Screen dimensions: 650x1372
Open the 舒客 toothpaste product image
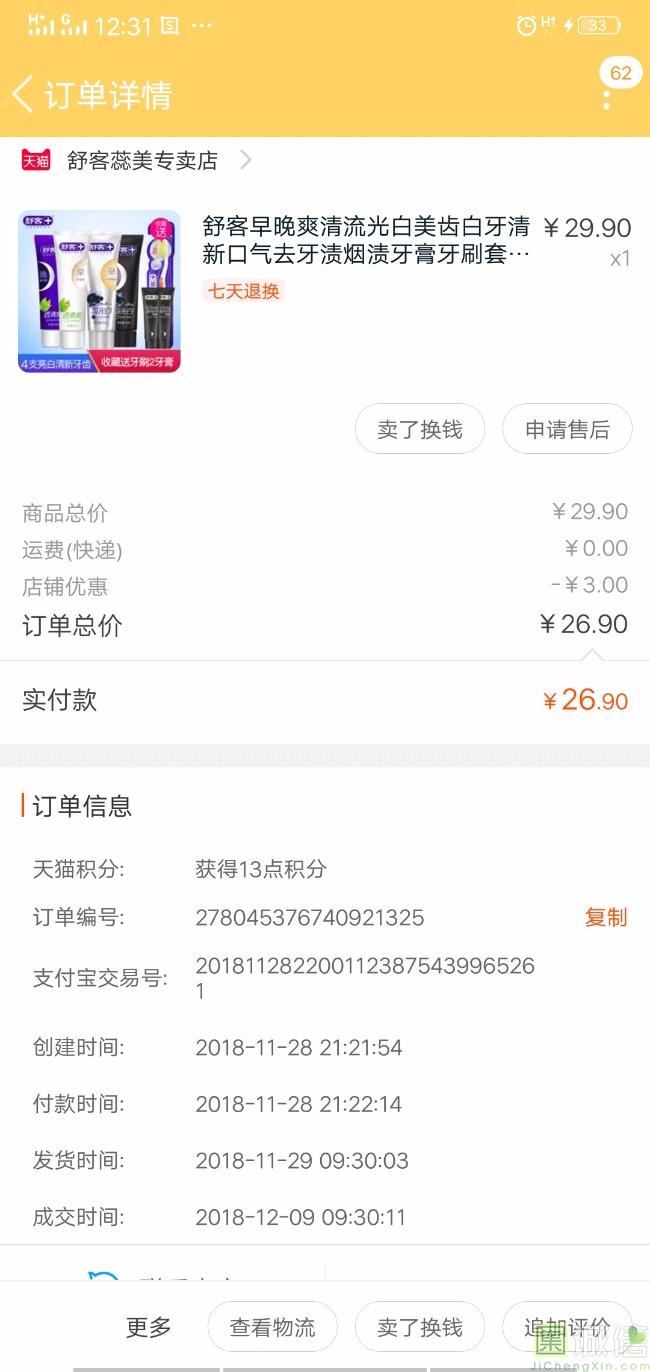pyautogui.click(x=99, y=291)
